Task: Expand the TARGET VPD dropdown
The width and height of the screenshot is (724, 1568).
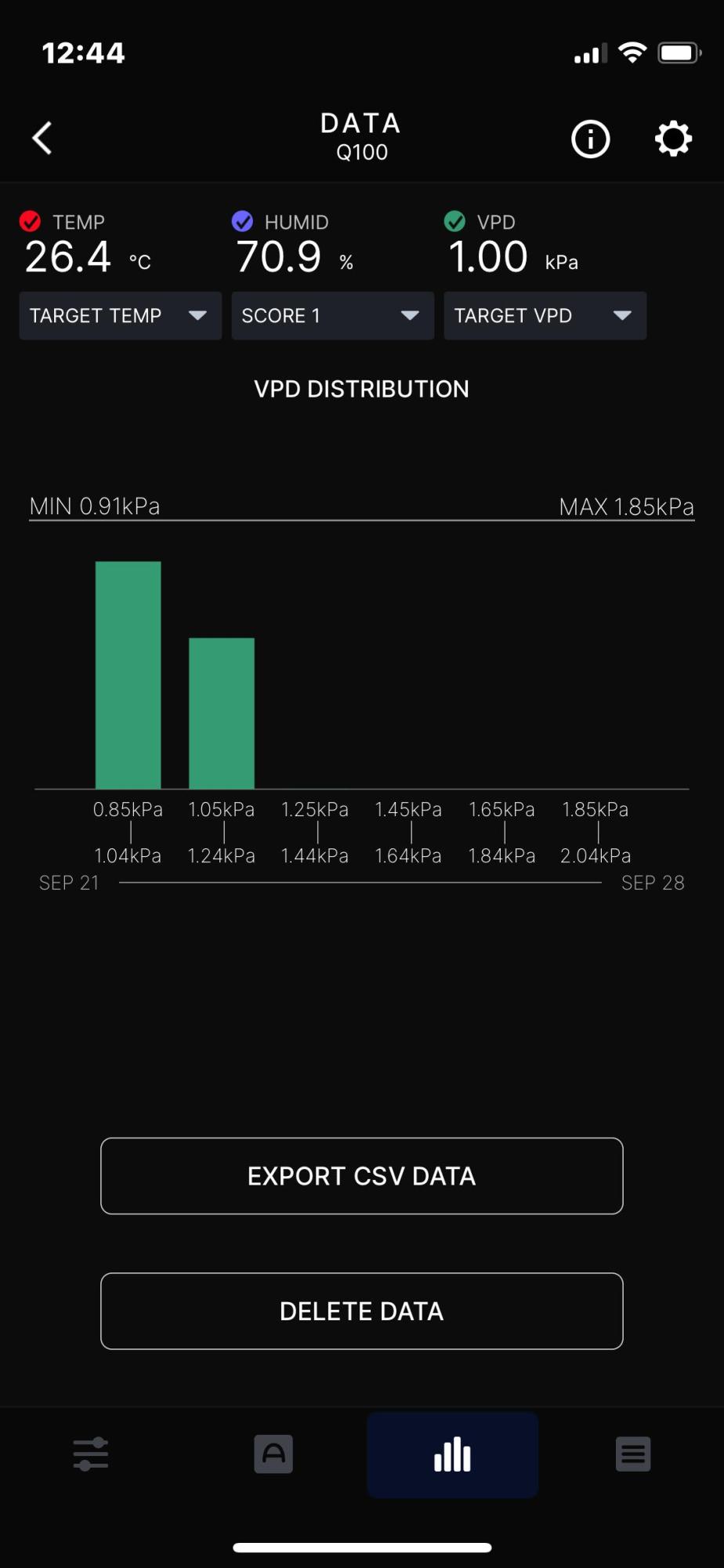Action: click(x=545, y=316)
